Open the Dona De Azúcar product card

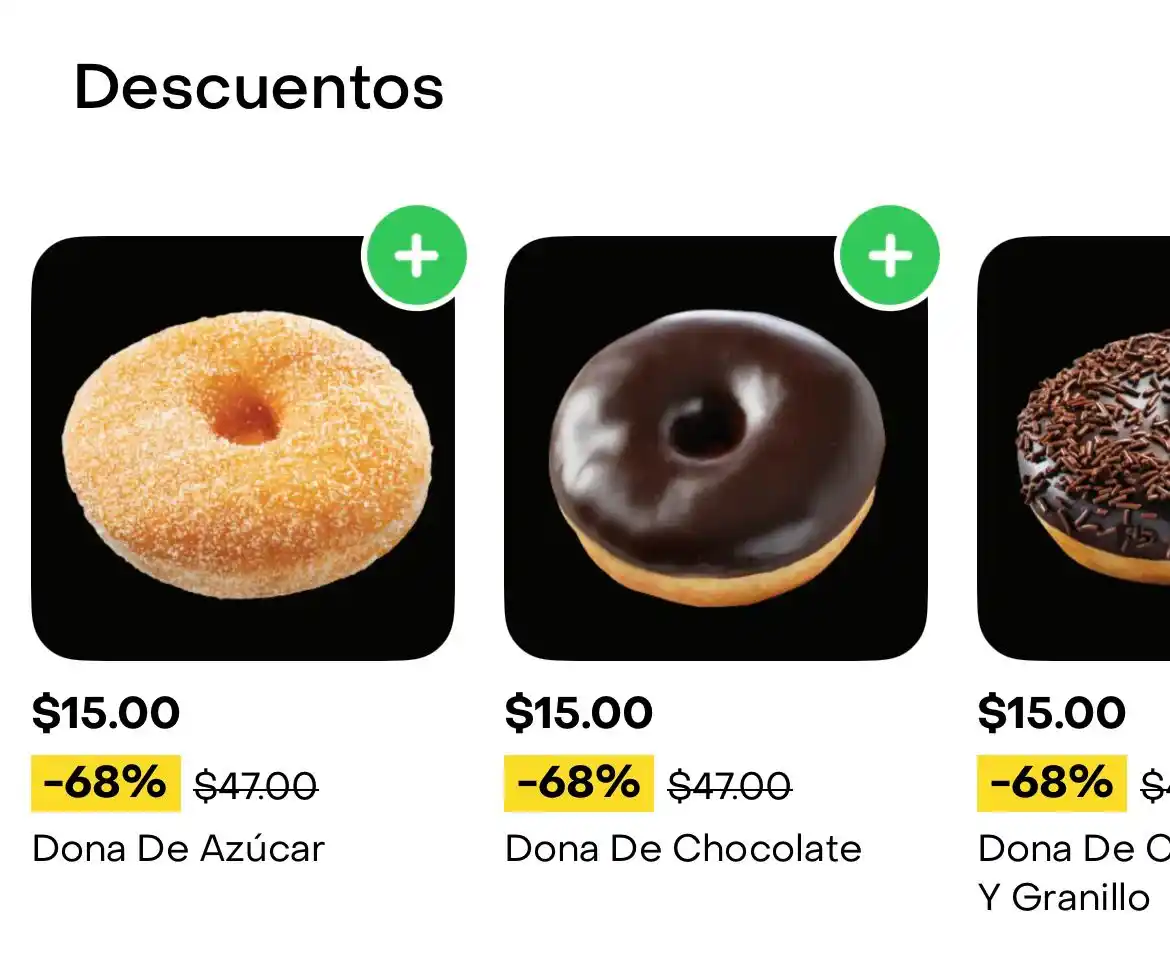(243, 450)
